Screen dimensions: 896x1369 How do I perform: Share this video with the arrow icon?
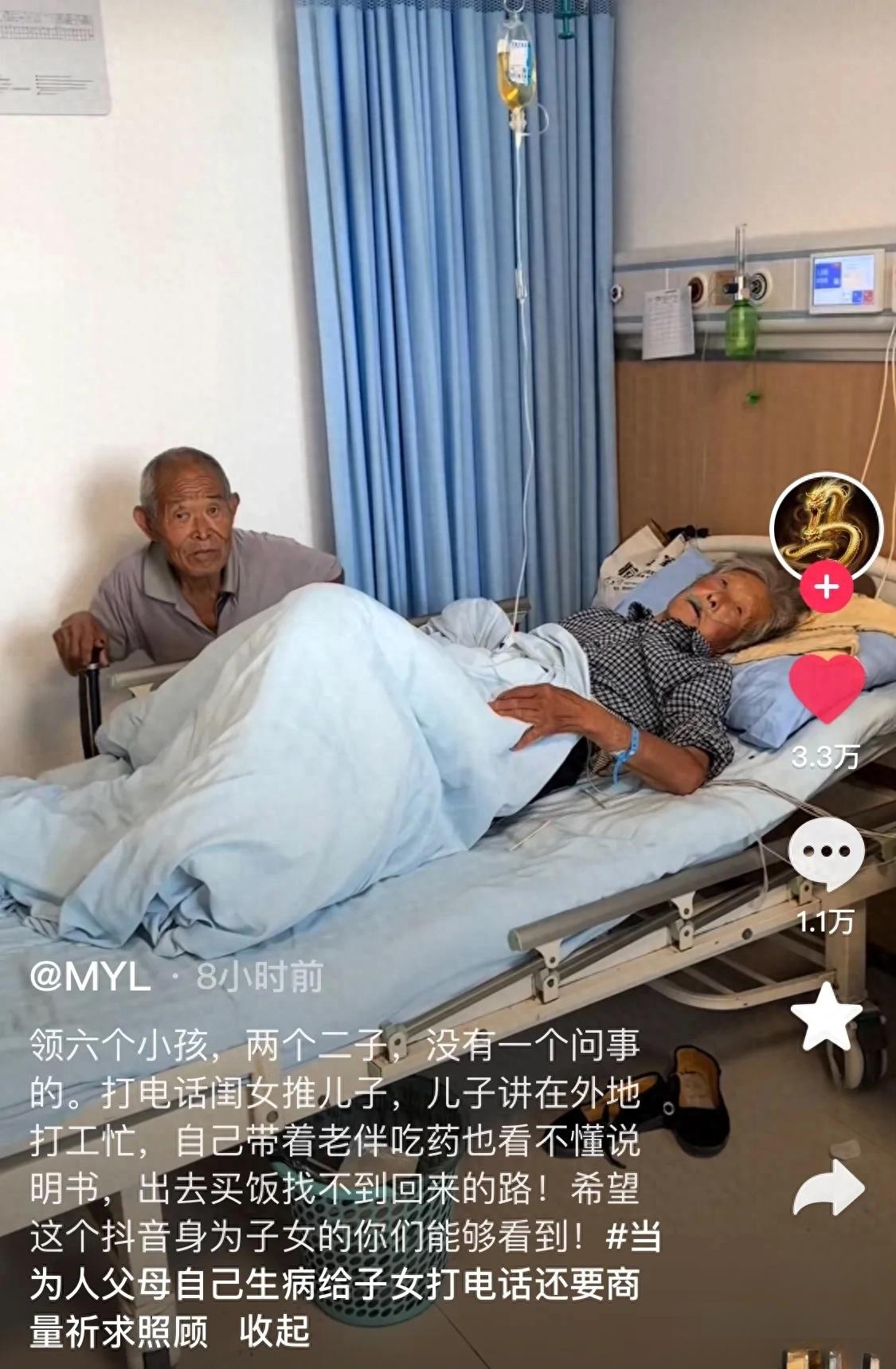tap(828, 1187)
